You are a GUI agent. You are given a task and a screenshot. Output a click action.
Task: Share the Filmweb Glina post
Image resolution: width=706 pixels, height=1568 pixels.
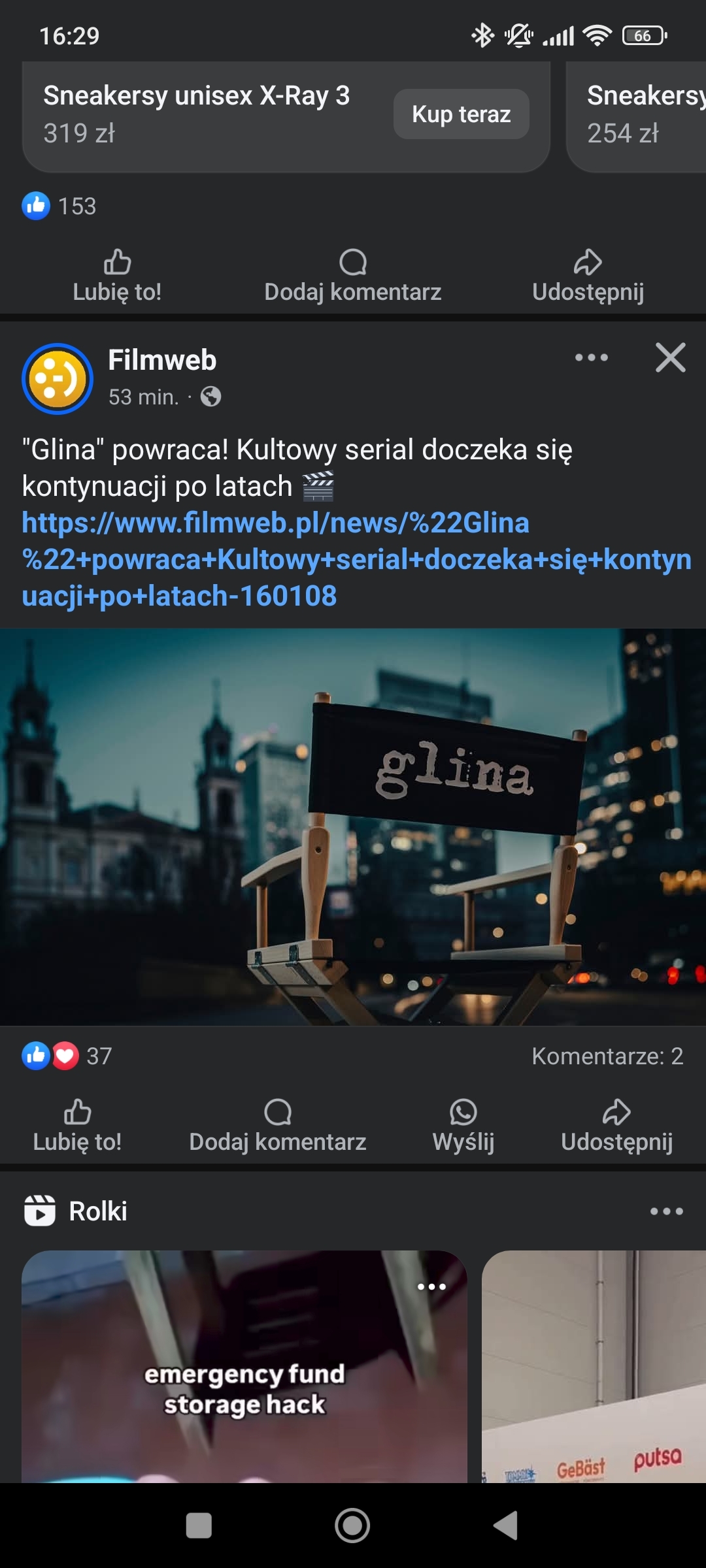616,1126
